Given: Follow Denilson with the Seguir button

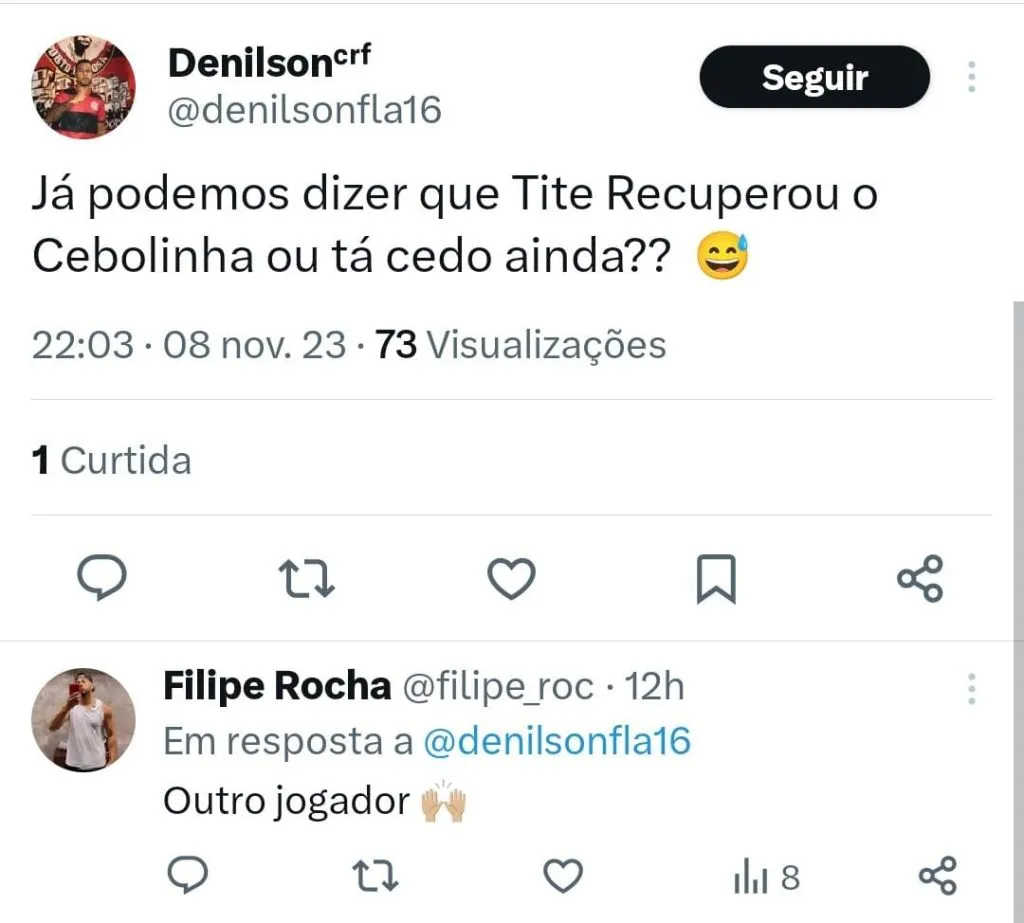Looking at the screenshot, I should pos(814,77).
